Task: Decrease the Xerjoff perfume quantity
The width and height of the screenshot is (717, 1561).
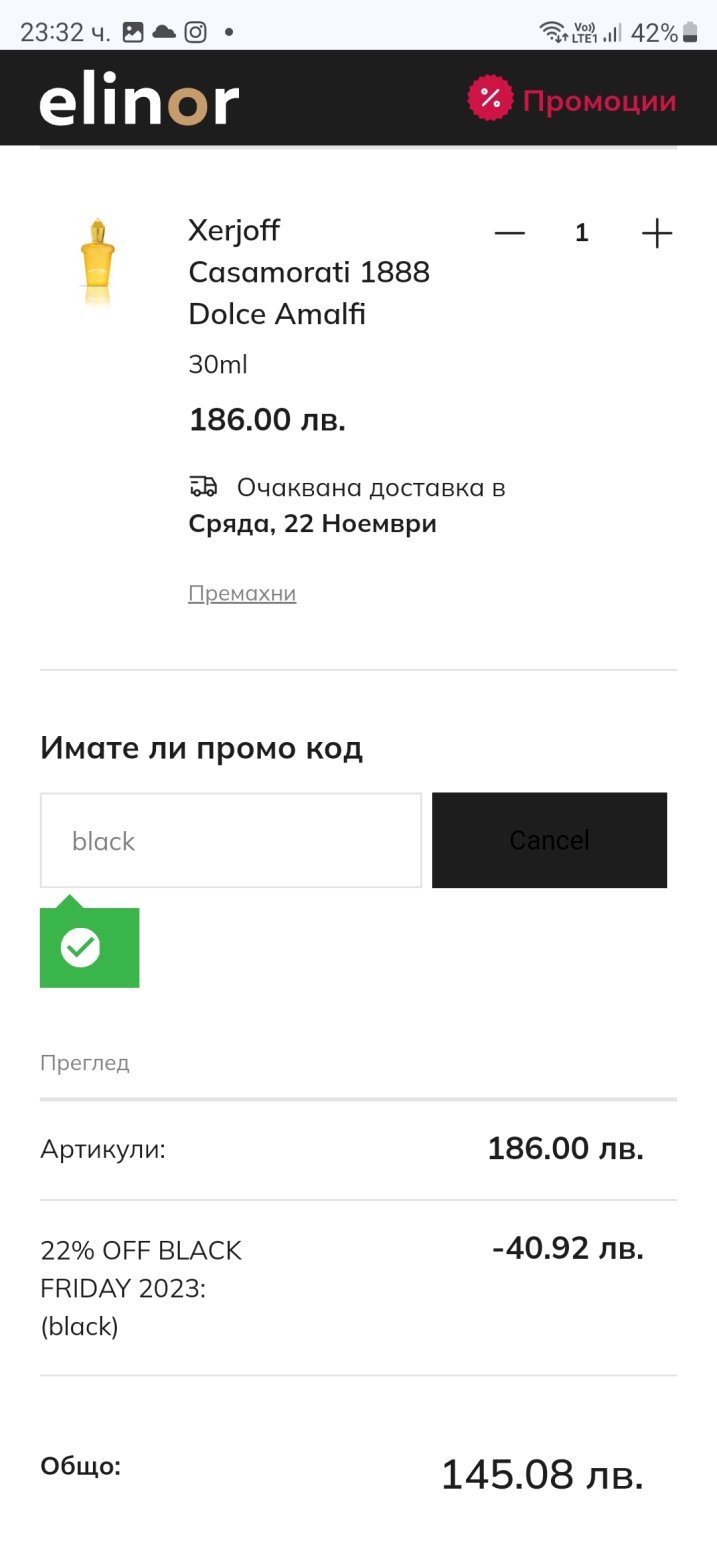Action: point(509,233)
